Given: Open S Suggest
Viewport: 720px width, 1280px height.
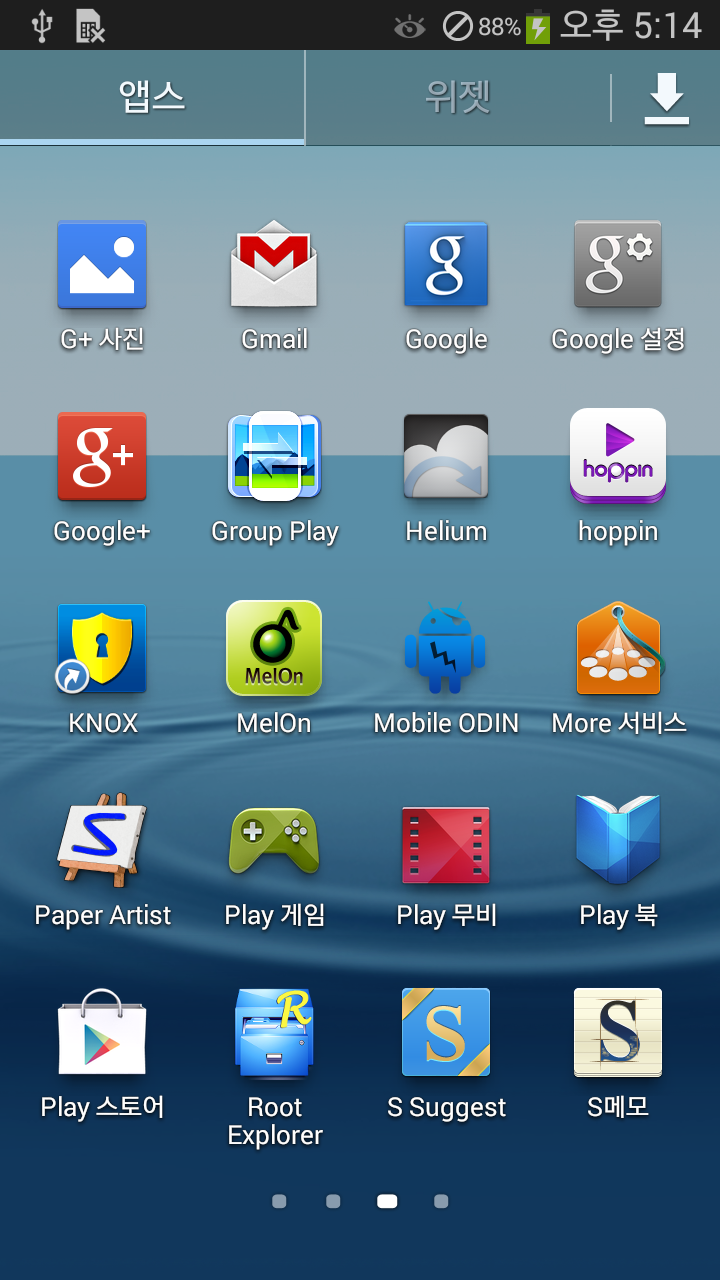Looking at the screenshot, I should click(446, 1034).
